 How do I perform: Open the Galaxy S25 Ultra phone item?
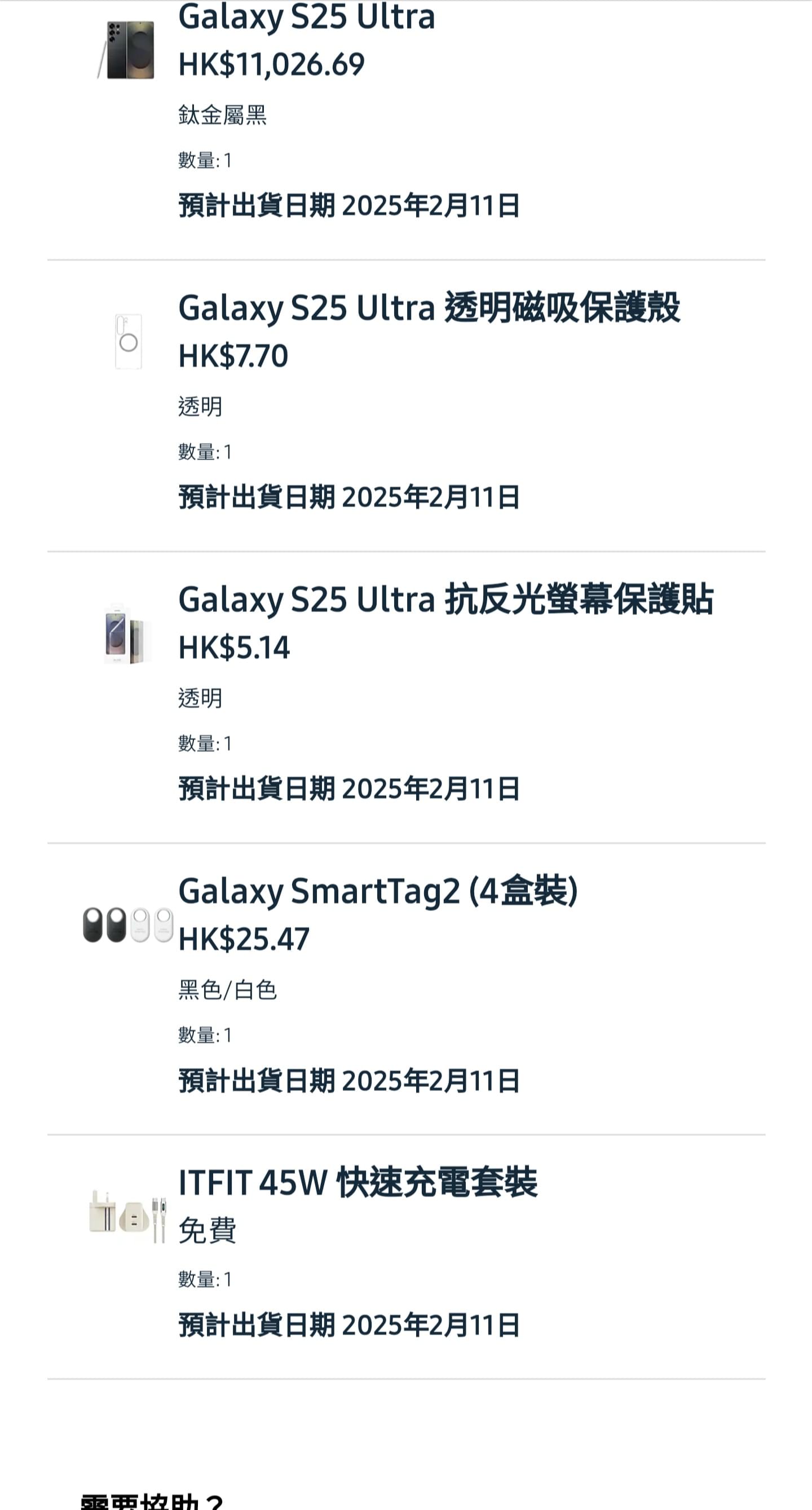point(306,17)
